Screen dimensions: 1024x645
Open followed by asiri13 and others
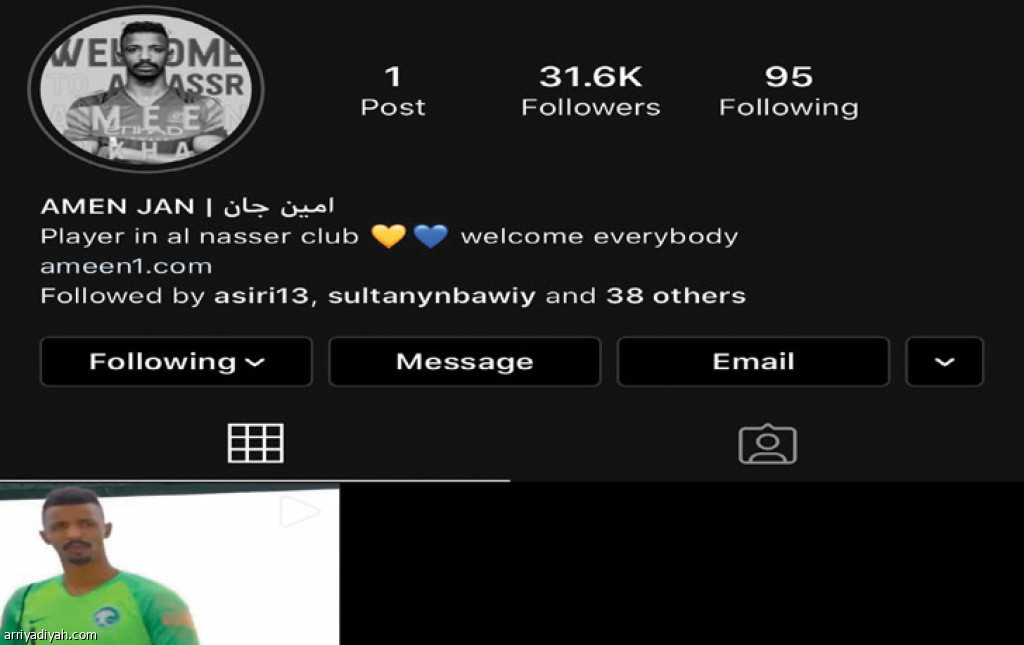[x=392, y=296]
